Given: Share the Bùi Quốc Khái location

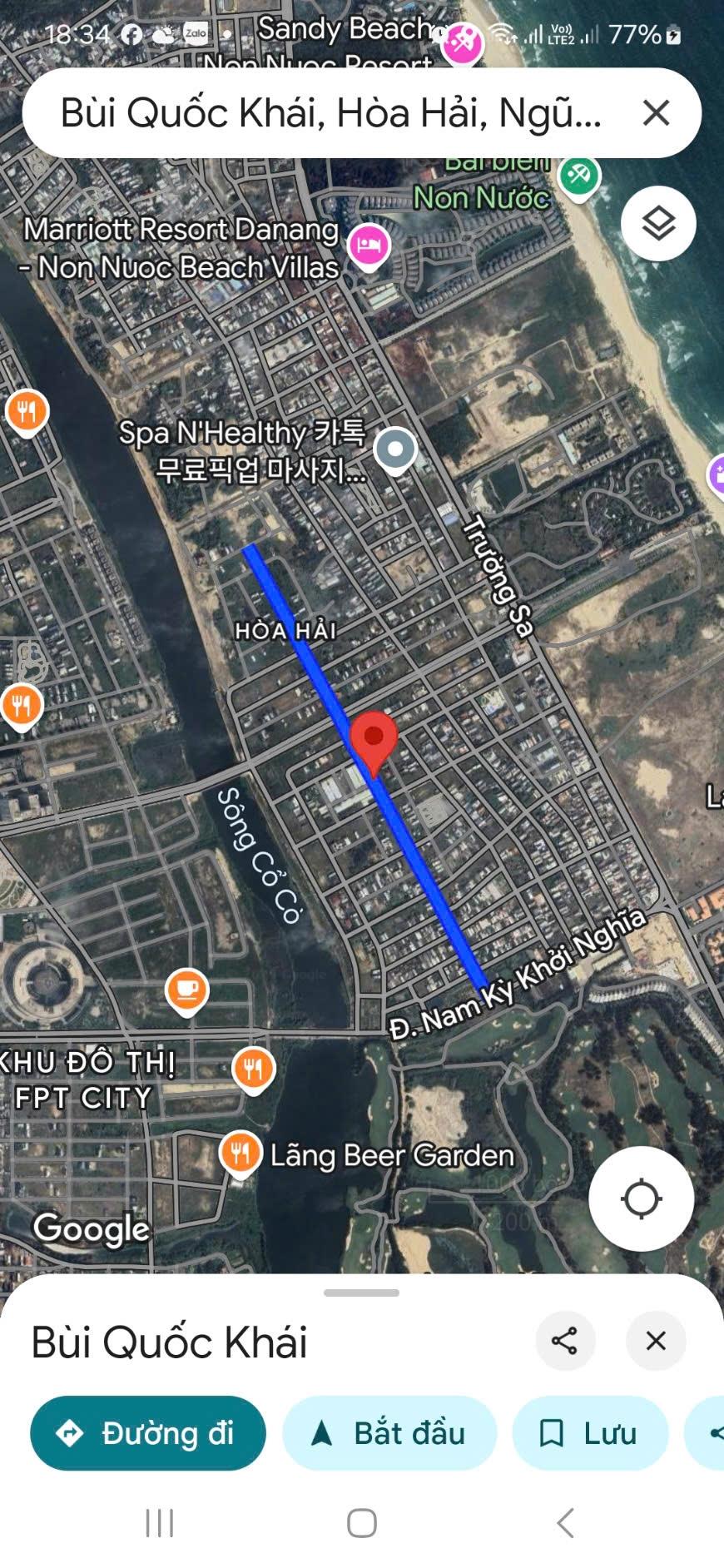Looking at the screenshot, I should click(x=565, y=1341).
